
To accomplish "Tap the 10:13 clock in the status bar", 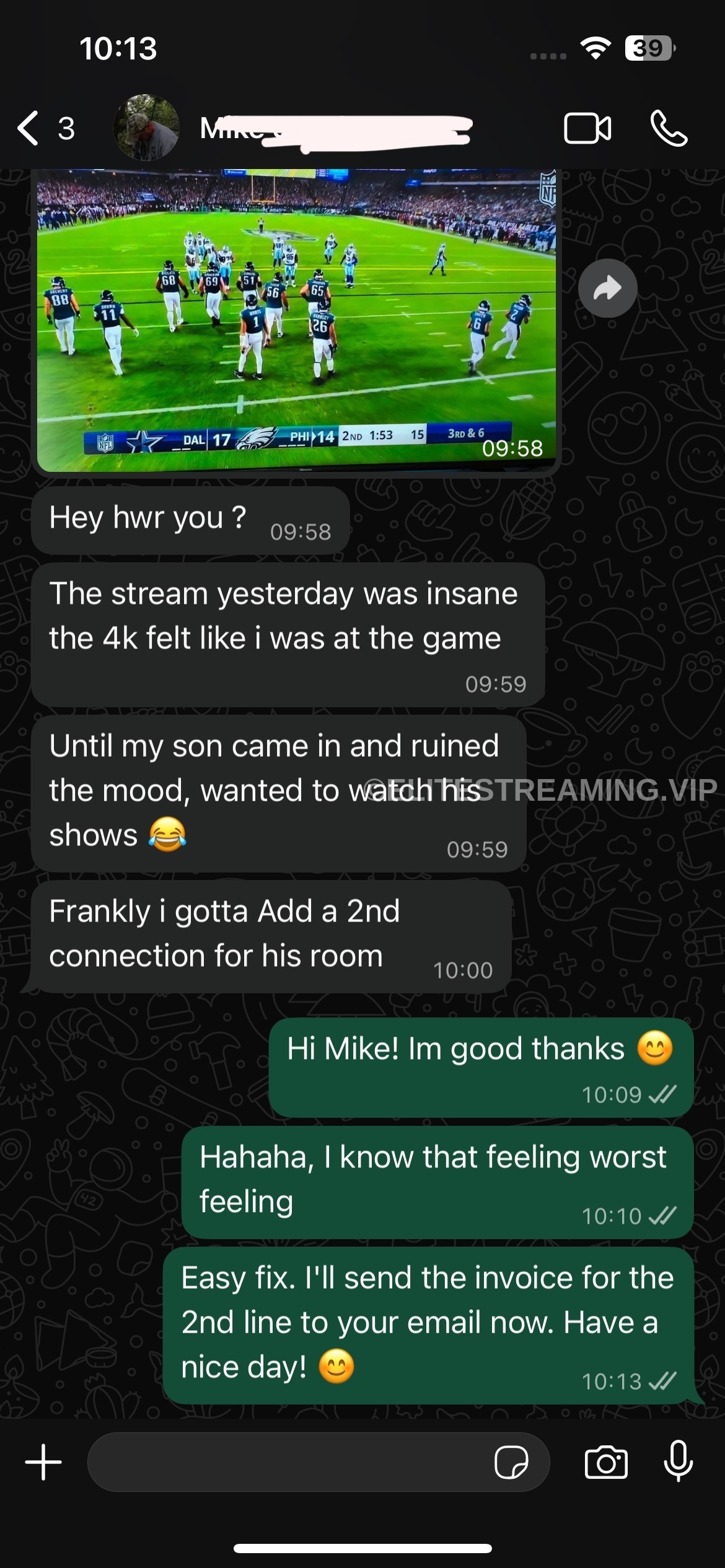I will point(119,50).
